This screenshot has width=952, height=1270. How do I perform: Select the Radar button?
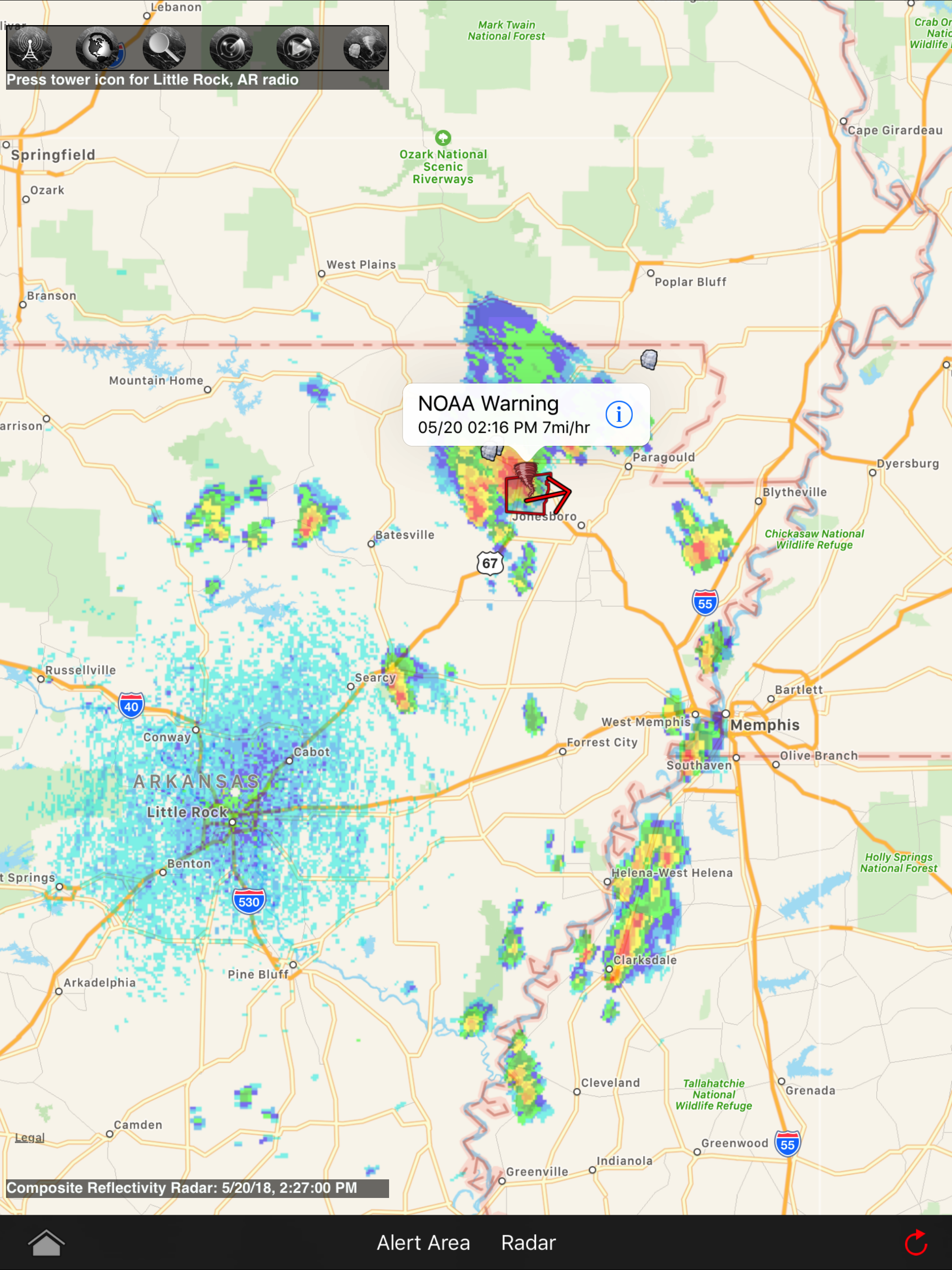point(528,1243)
